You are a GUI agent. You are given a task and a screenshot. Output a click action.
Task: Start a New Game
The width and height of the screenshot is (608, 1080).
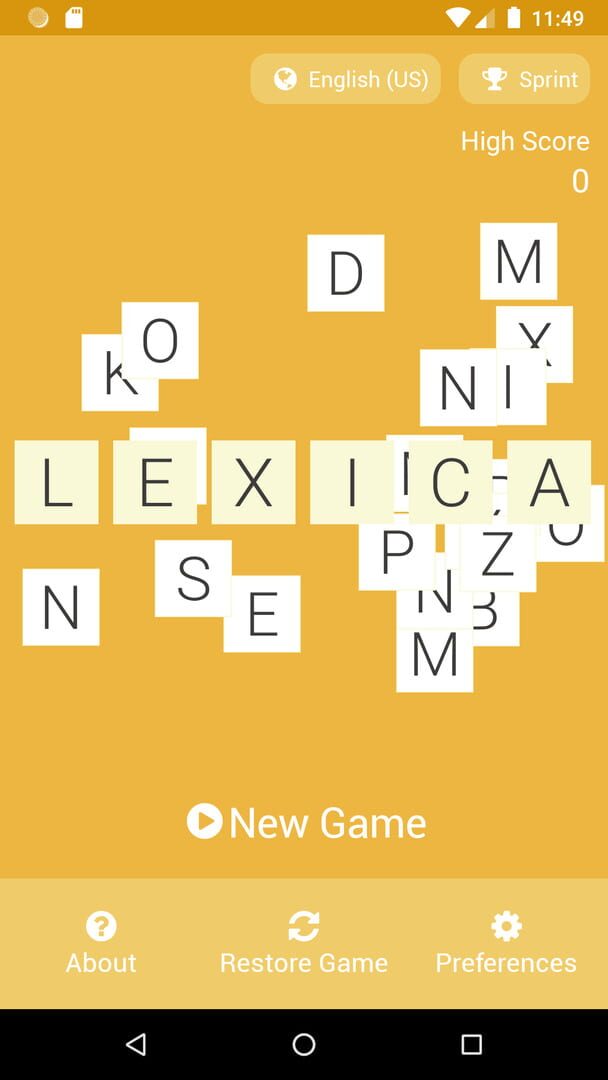click(x=306, y=822)
